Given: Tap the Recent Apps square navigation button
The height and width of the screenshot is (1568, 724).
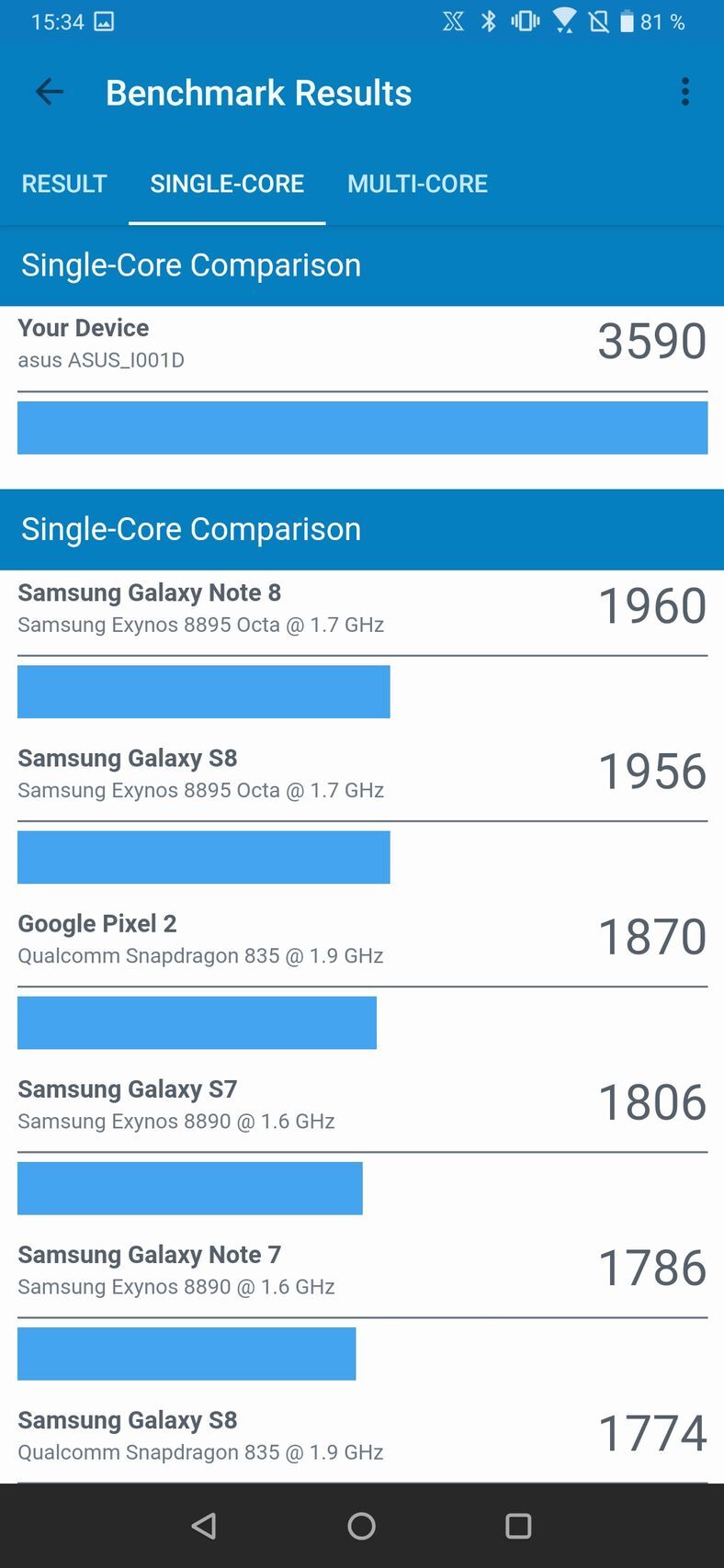Looking at the screenshot, I should click(517, 1526).
